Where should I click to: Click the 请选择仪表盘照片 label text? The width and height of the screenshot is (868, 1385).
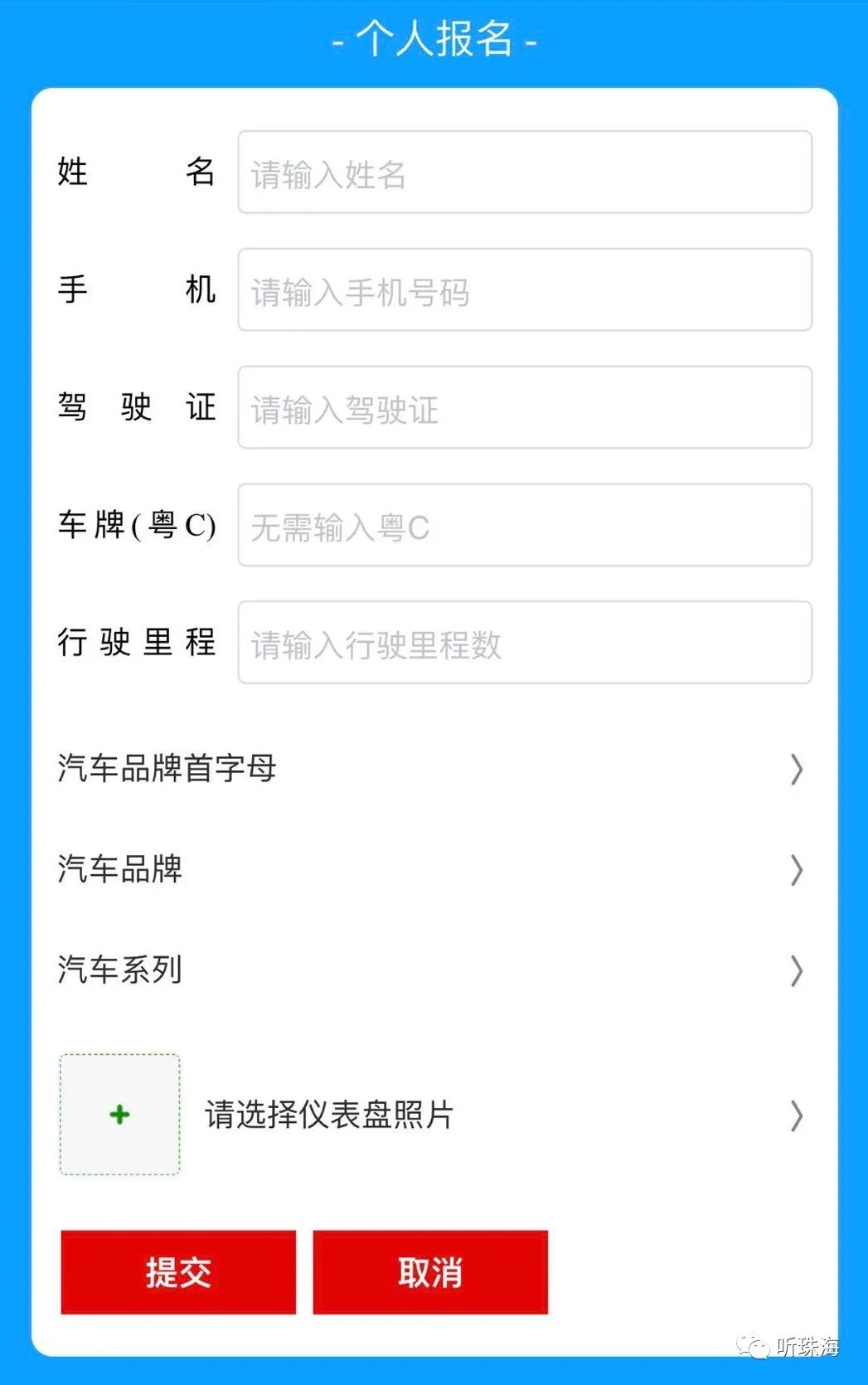click(329, 1115)
